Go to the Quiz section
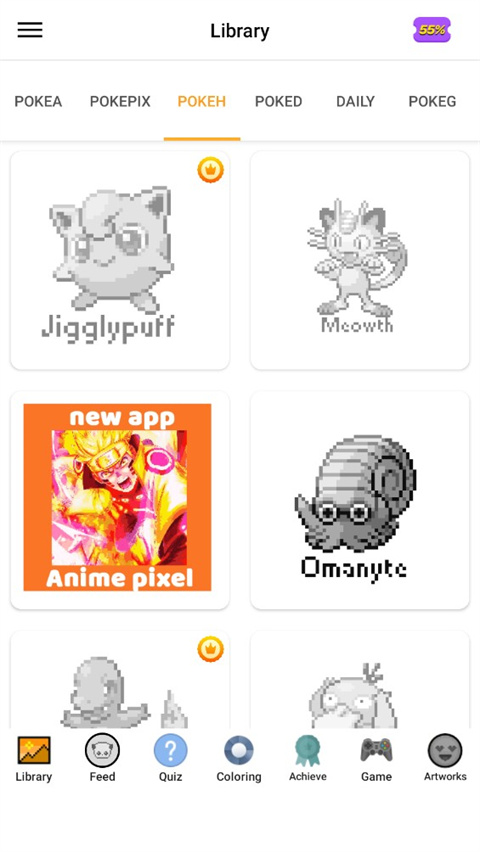Screen dimensions: 480x852 [x=170, y=759]
